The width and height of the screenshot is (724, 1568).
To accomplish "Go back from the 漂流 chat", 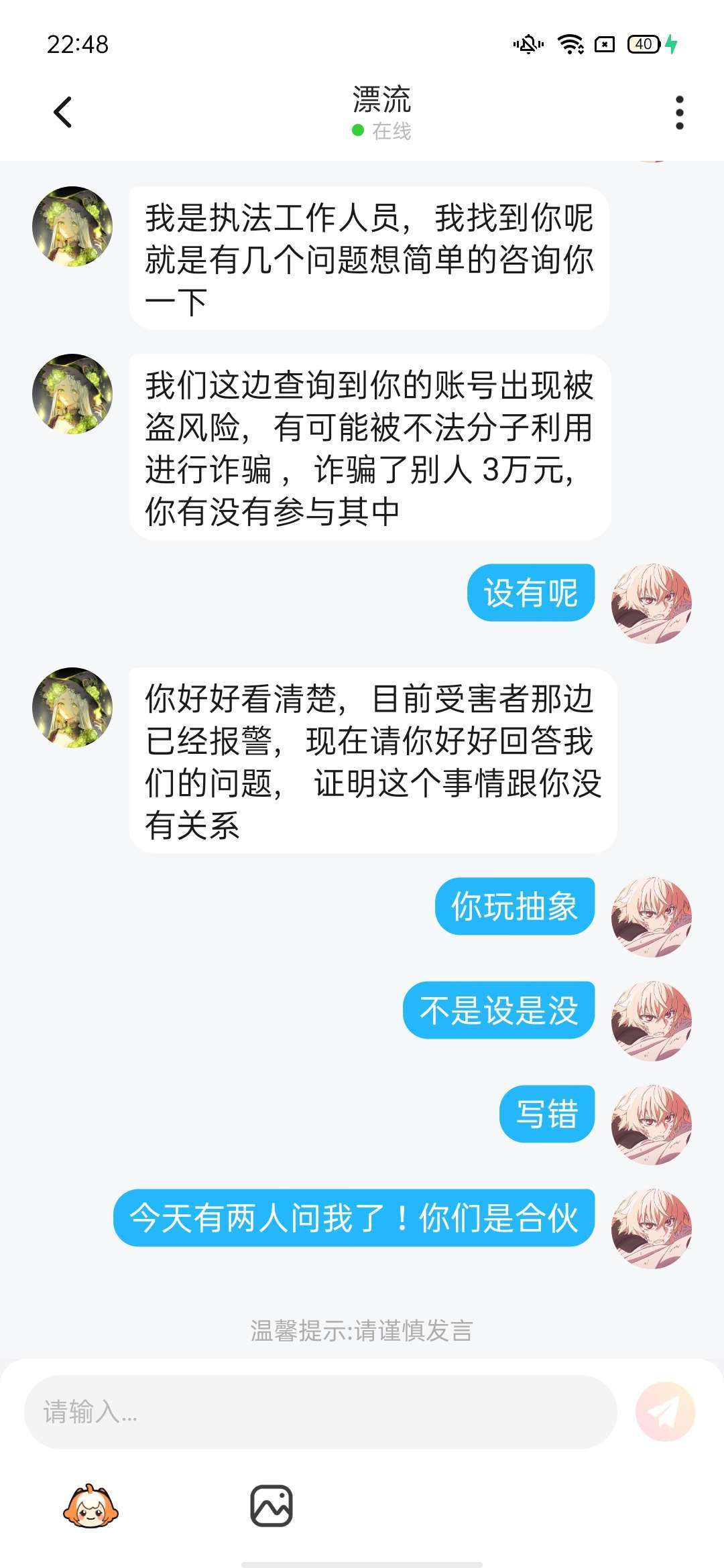I will click(x=63, y=112).
